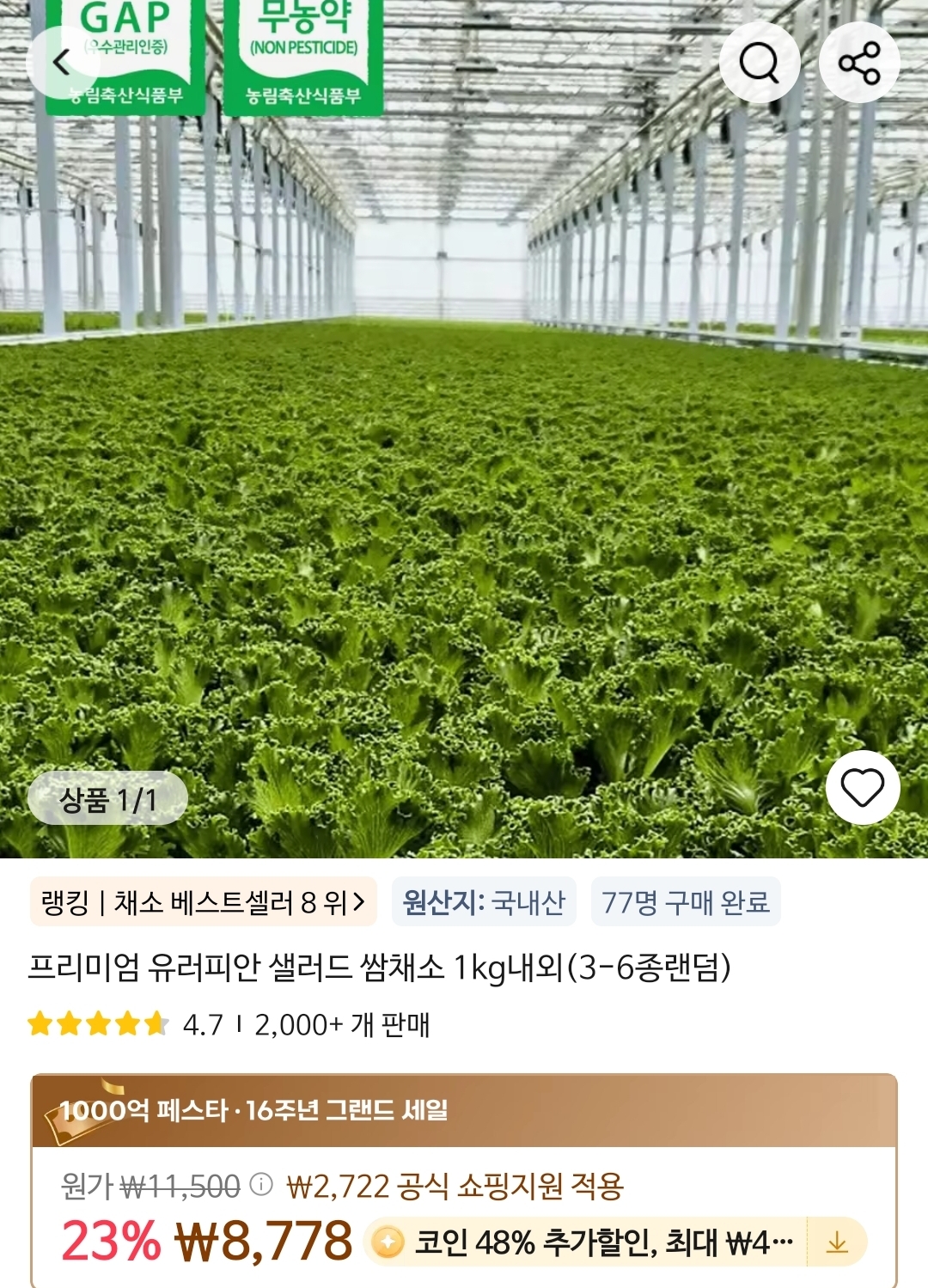The width and height of the screenshot is (928, 1288).
Task: Add product to wishlist with heart icon
Action: pos(863,787)
